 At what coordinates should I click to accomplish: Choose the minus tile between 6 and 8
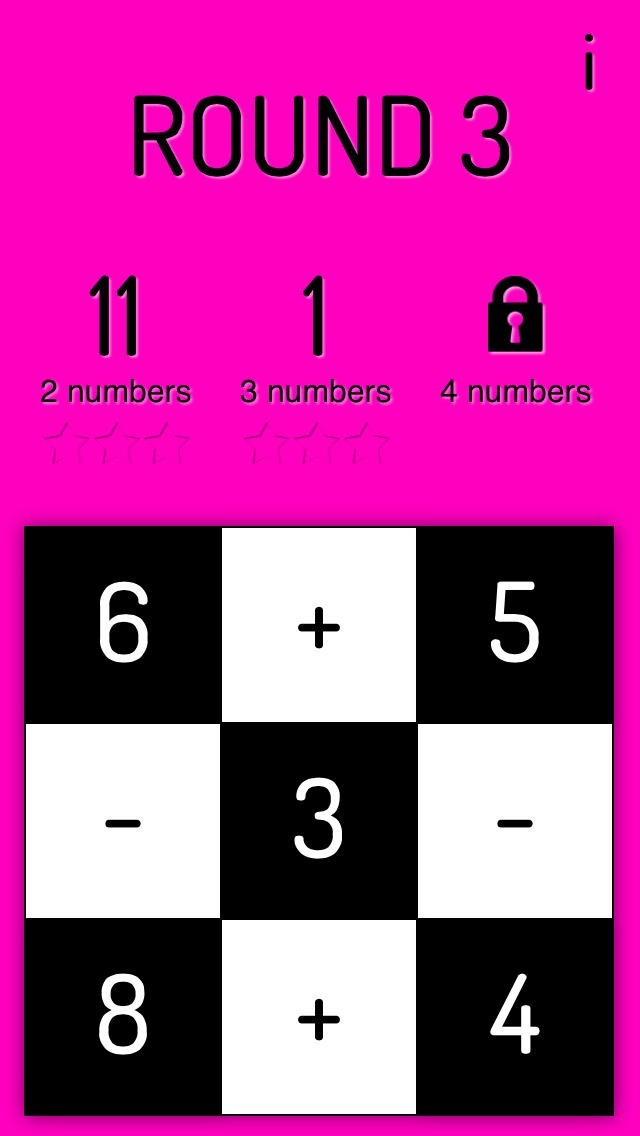[123, 821]
